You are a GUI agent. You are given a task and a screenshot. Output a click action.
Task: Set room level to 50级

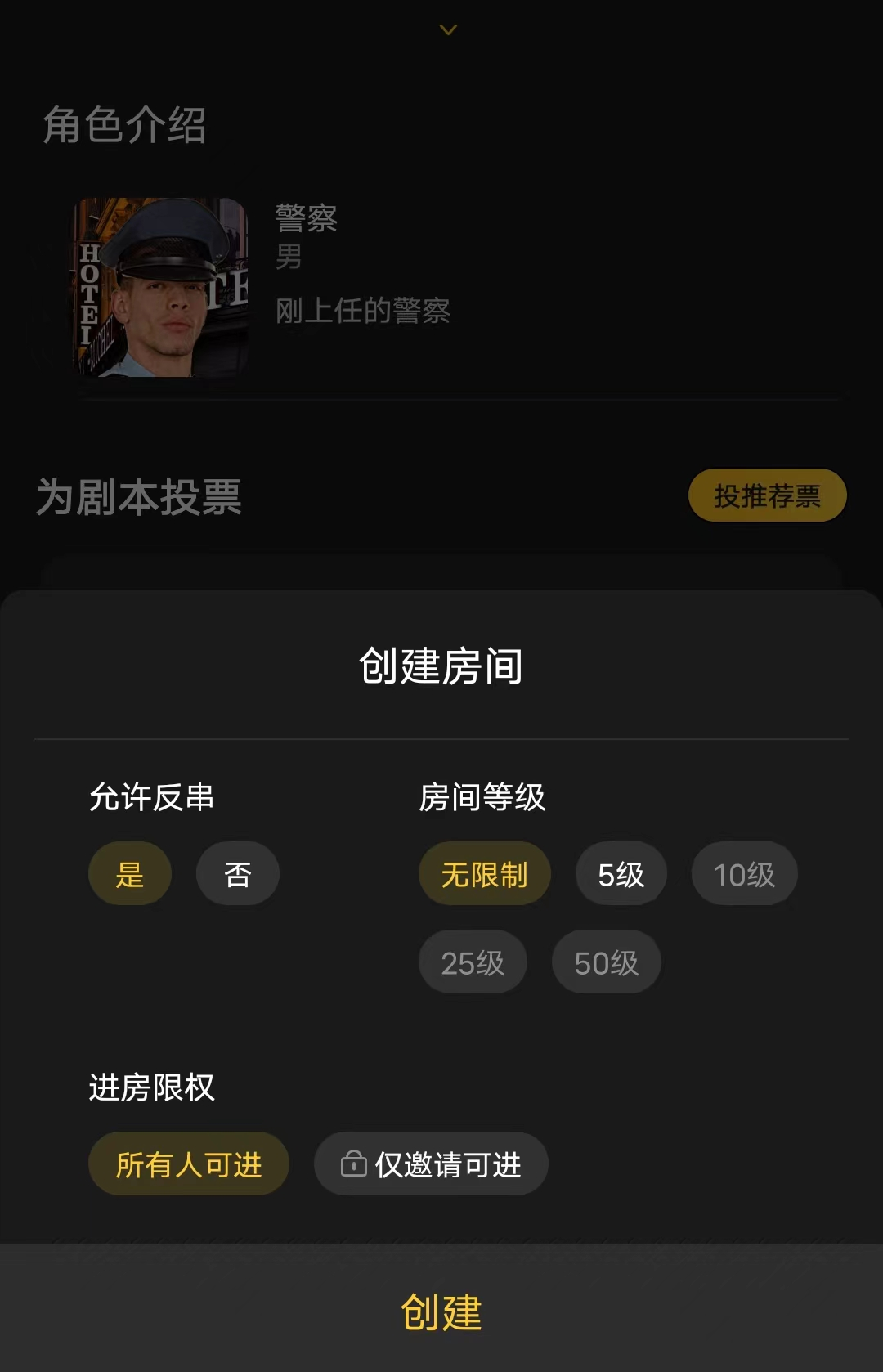tap(606, 962)
